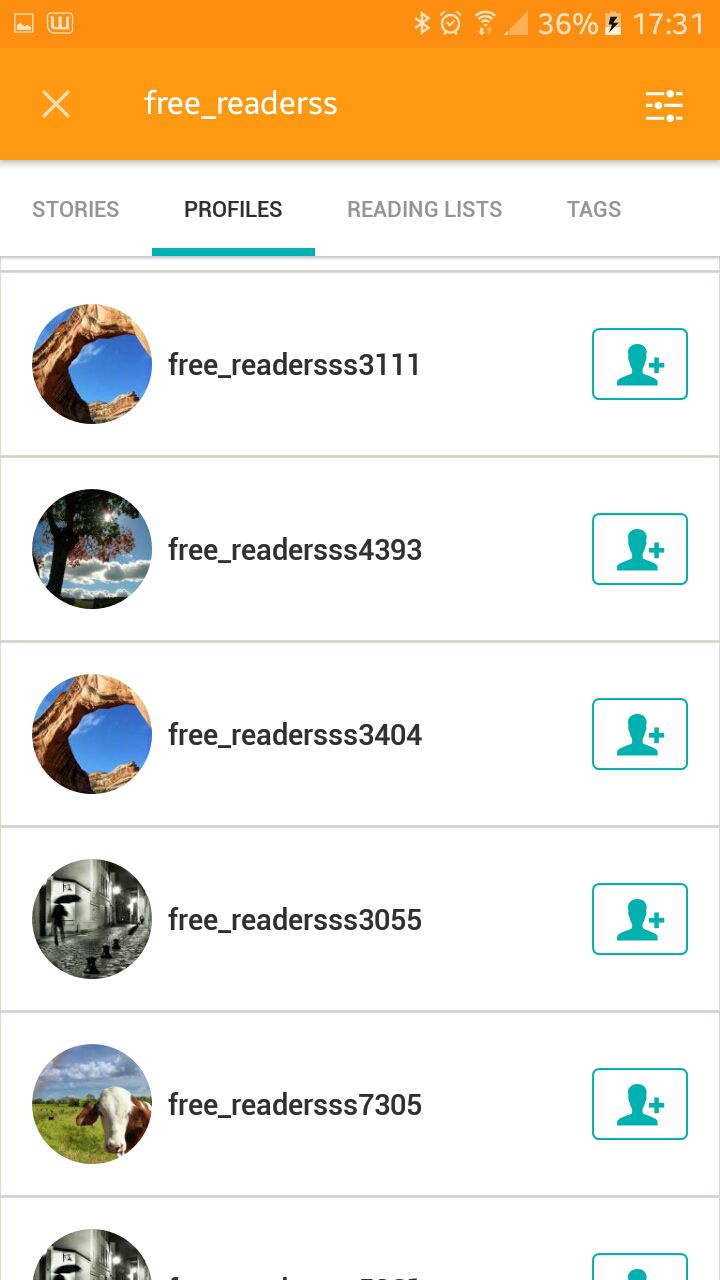
Task: Switch to the Stories tab
Action: 76,209
